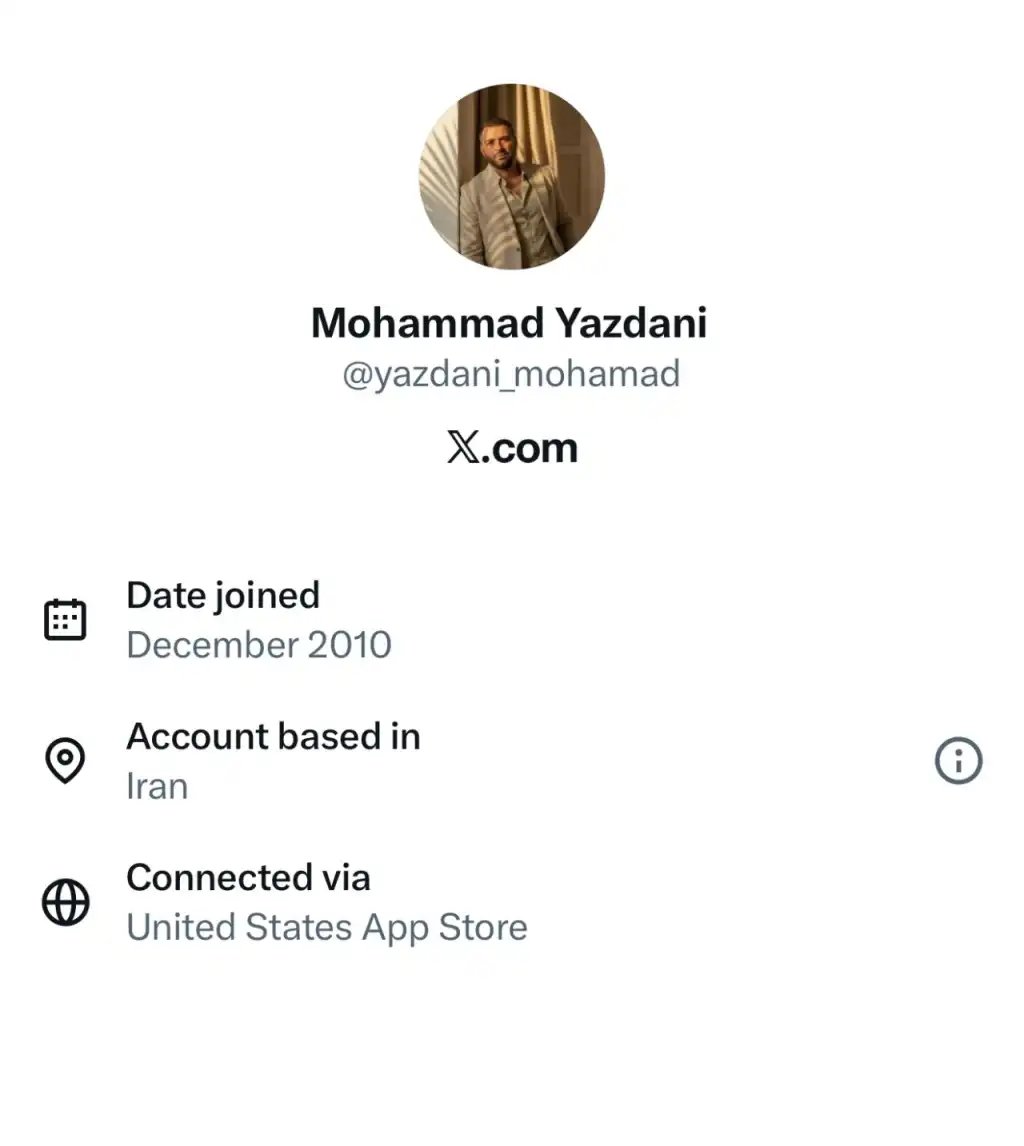Click the X logo before ".com"
Image resolution: width=1024 pixels, height=1146 pixels.
point(462,448)
